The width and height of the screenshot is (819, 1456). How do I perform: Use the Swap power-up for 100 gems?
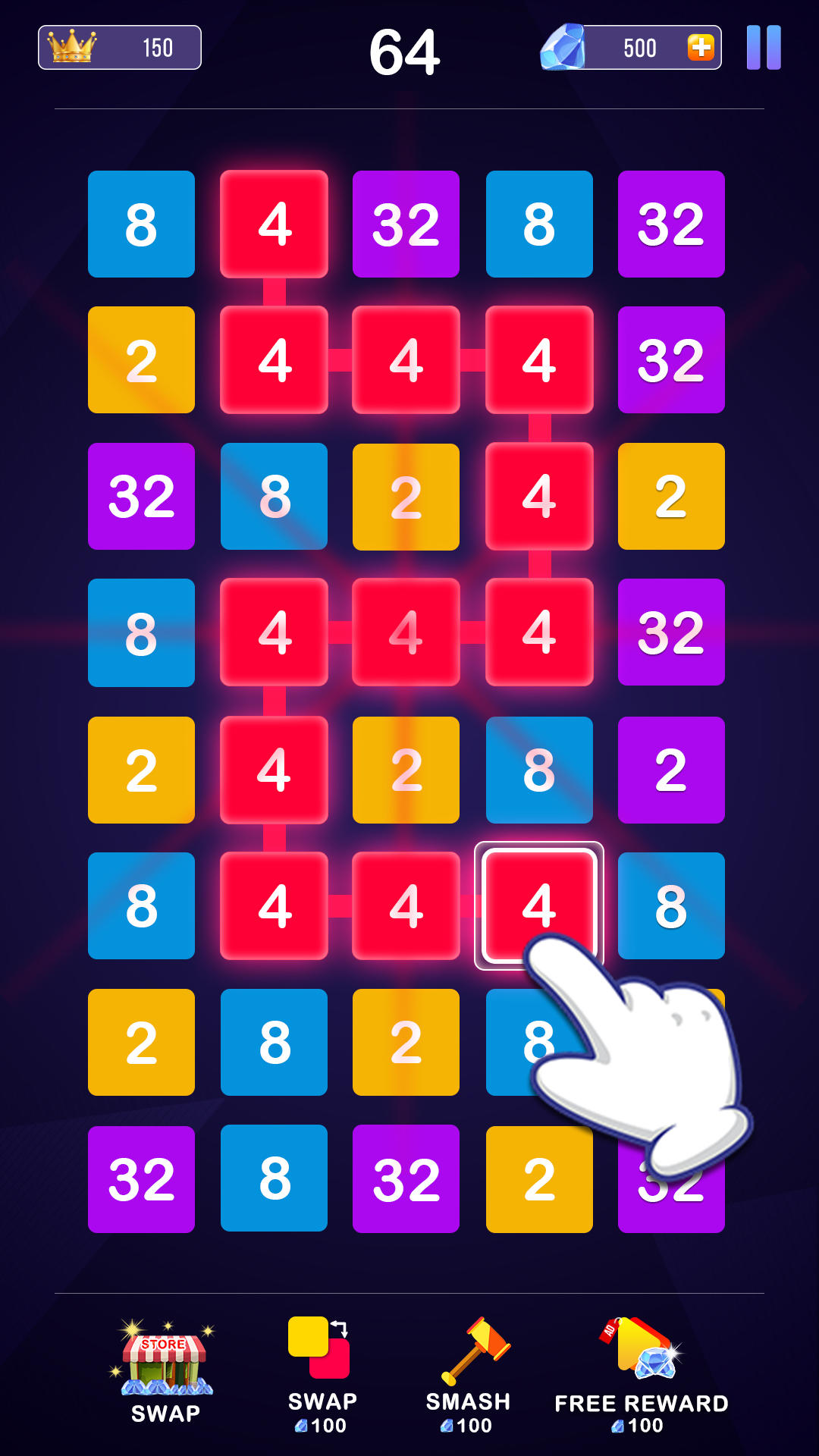(x=321, y=1374)
